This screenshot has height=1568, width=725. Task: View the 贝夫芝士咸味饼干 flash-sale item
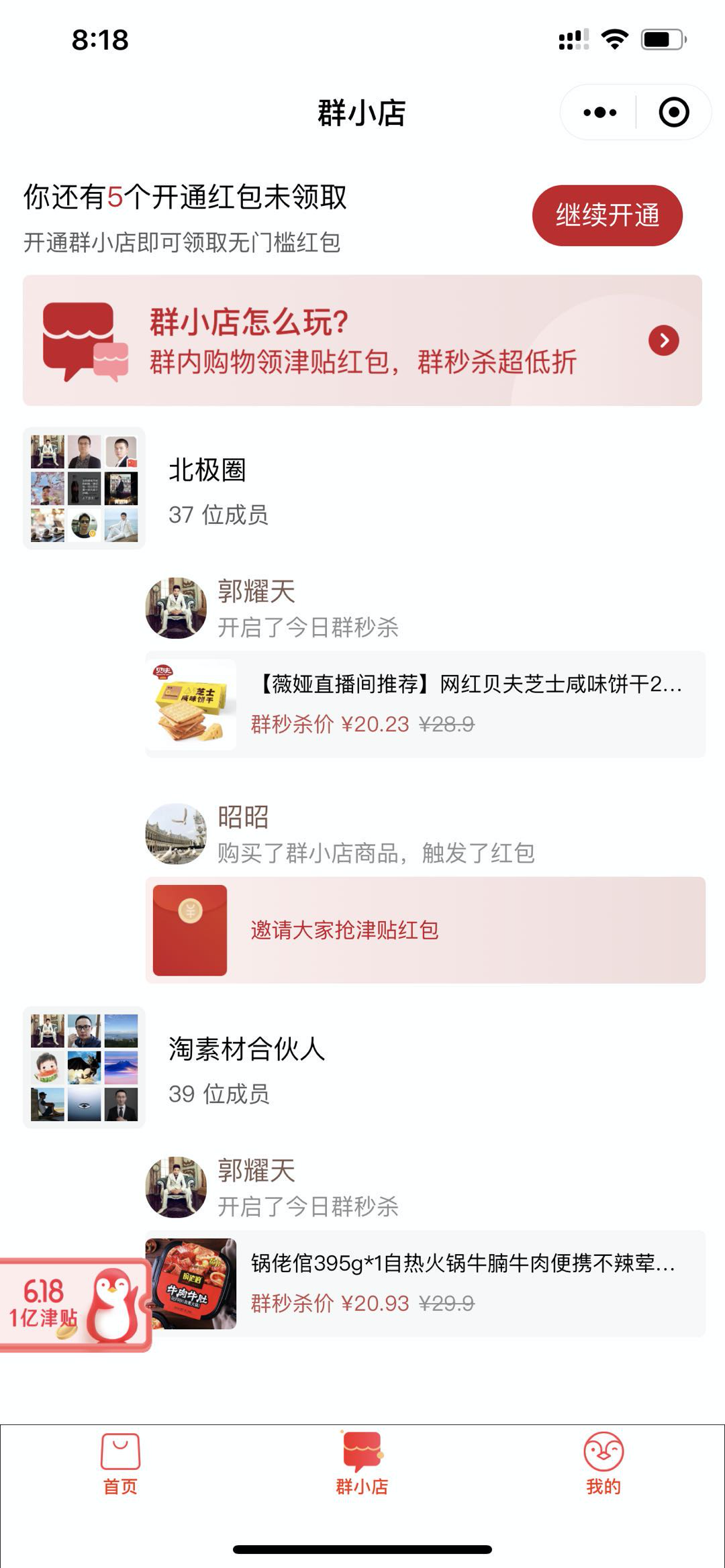tap(426, 704)
